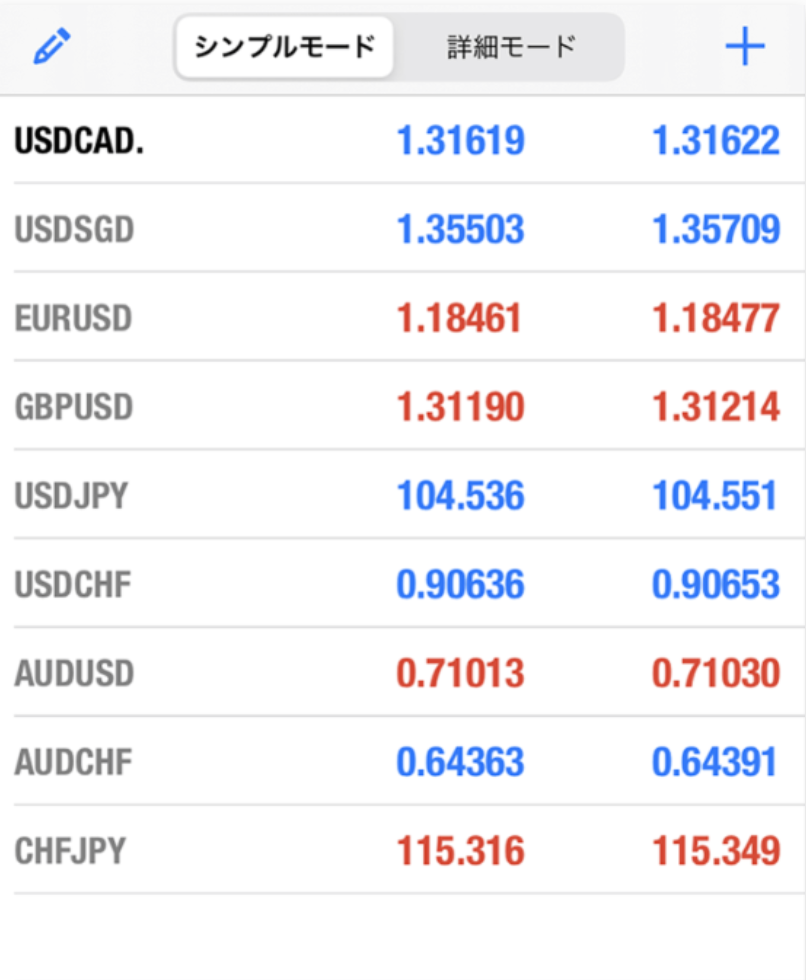Switch to シンプルモード tab
Viewport: 806px width, 980px height.
[285, 47]
